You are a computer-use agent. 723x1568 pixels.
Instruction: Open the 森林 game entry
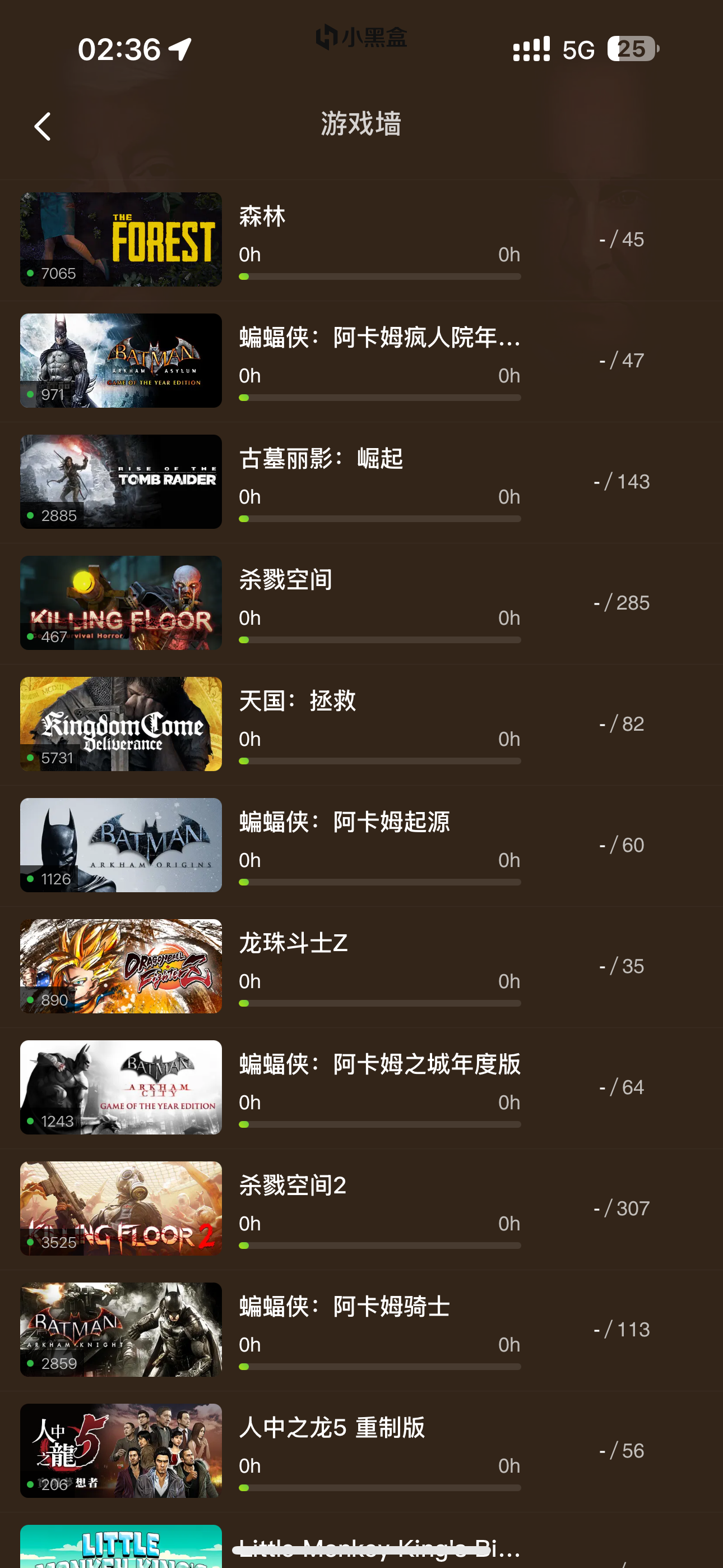click(x=361, y=240)
